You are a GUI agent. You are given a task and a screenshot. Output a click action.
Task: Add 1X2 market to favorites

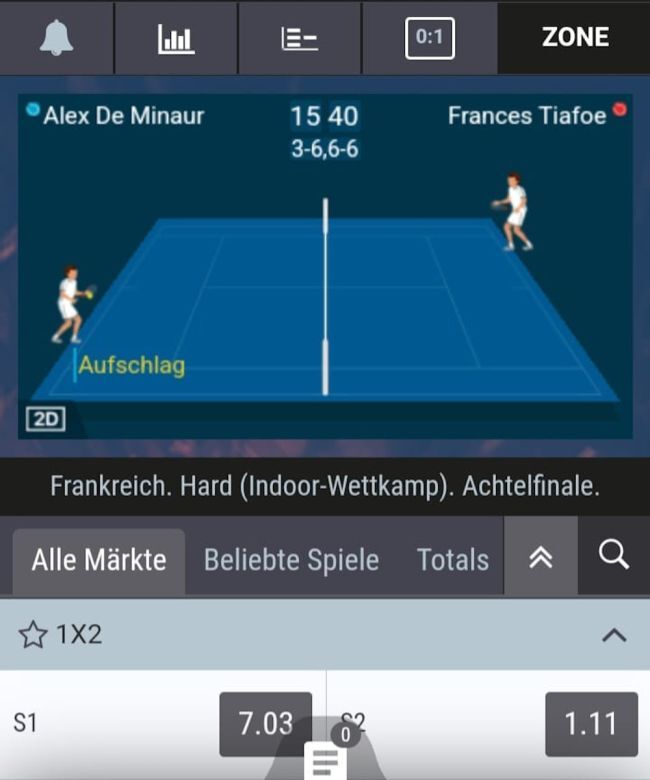point(33,635)
